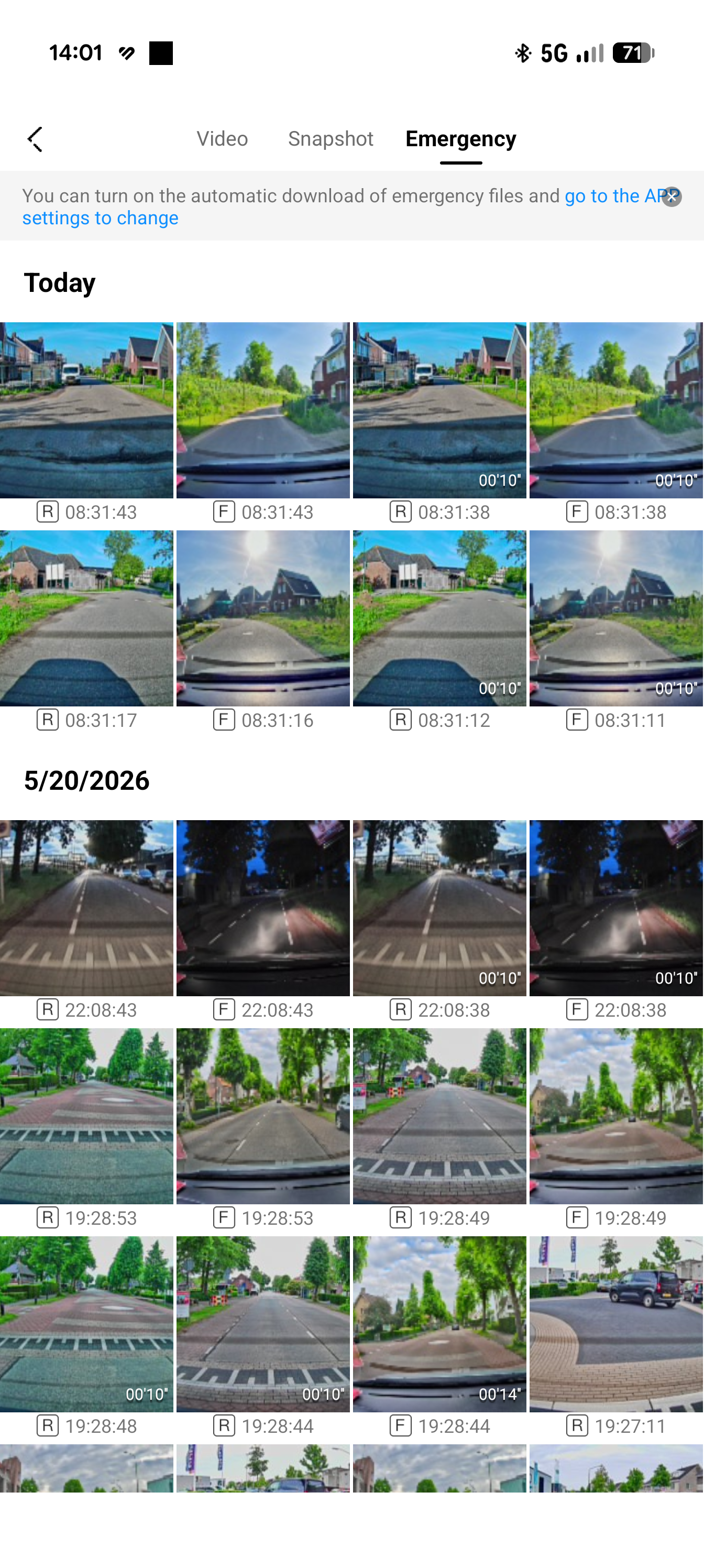Viewport: 704px width, 1568px height.
Task: Open front snapshot taken at 08:31:16
Action: coord(263,618)
